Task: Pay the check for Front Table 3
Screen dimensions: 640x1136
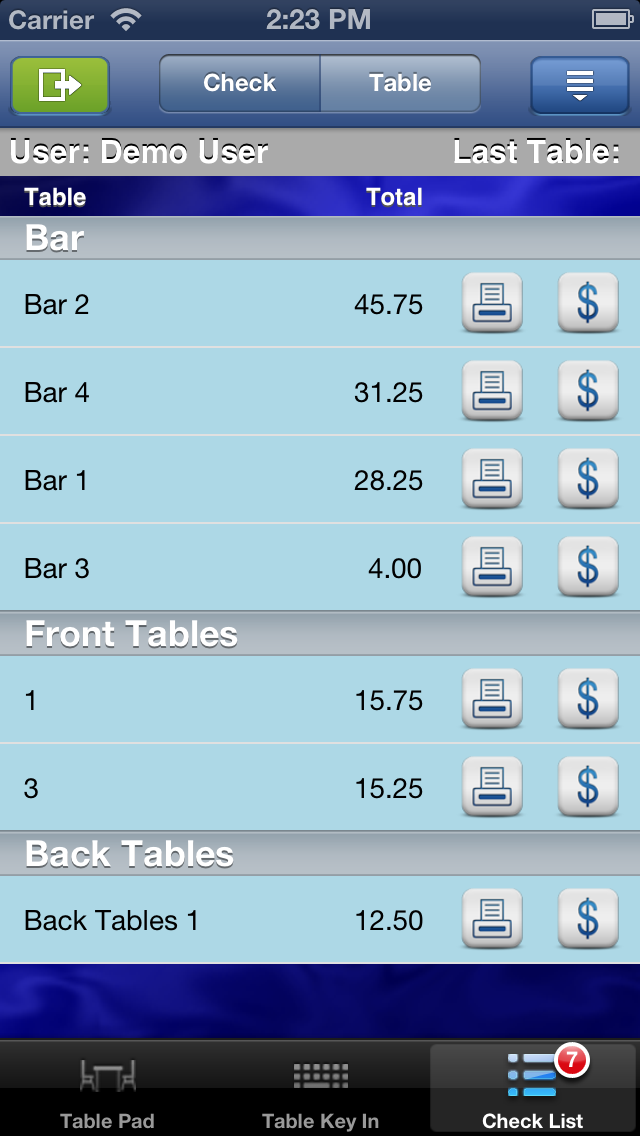Action: point(588,788)
